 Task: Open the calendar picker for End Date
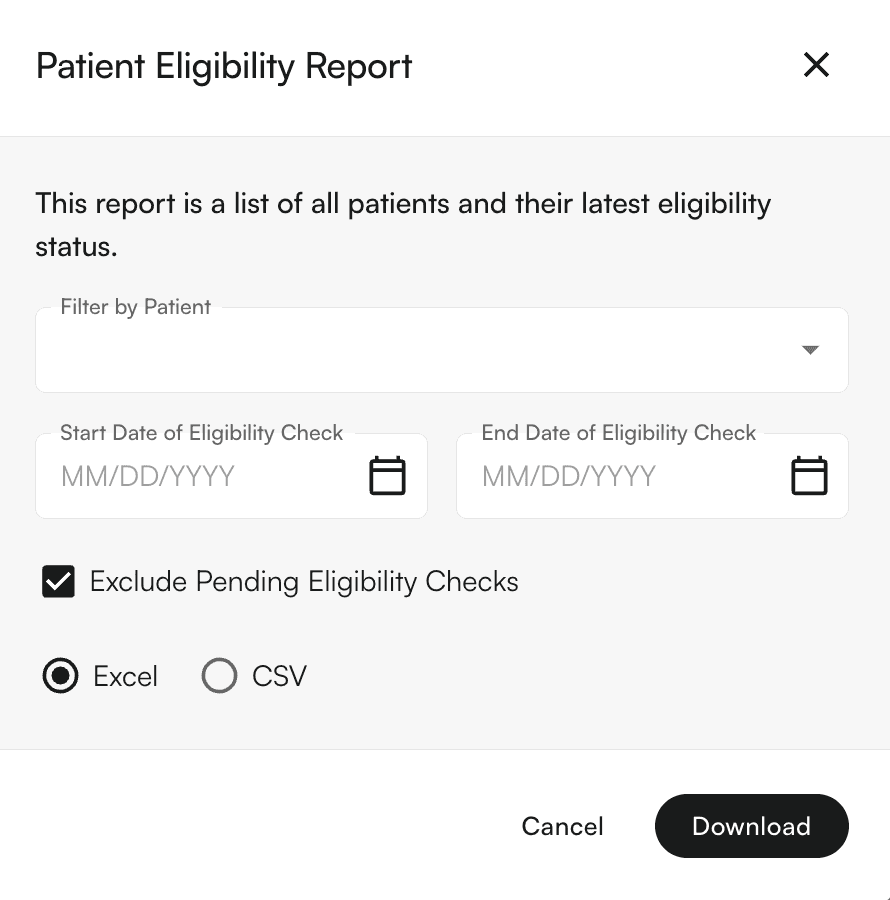[x=809, y=476]
